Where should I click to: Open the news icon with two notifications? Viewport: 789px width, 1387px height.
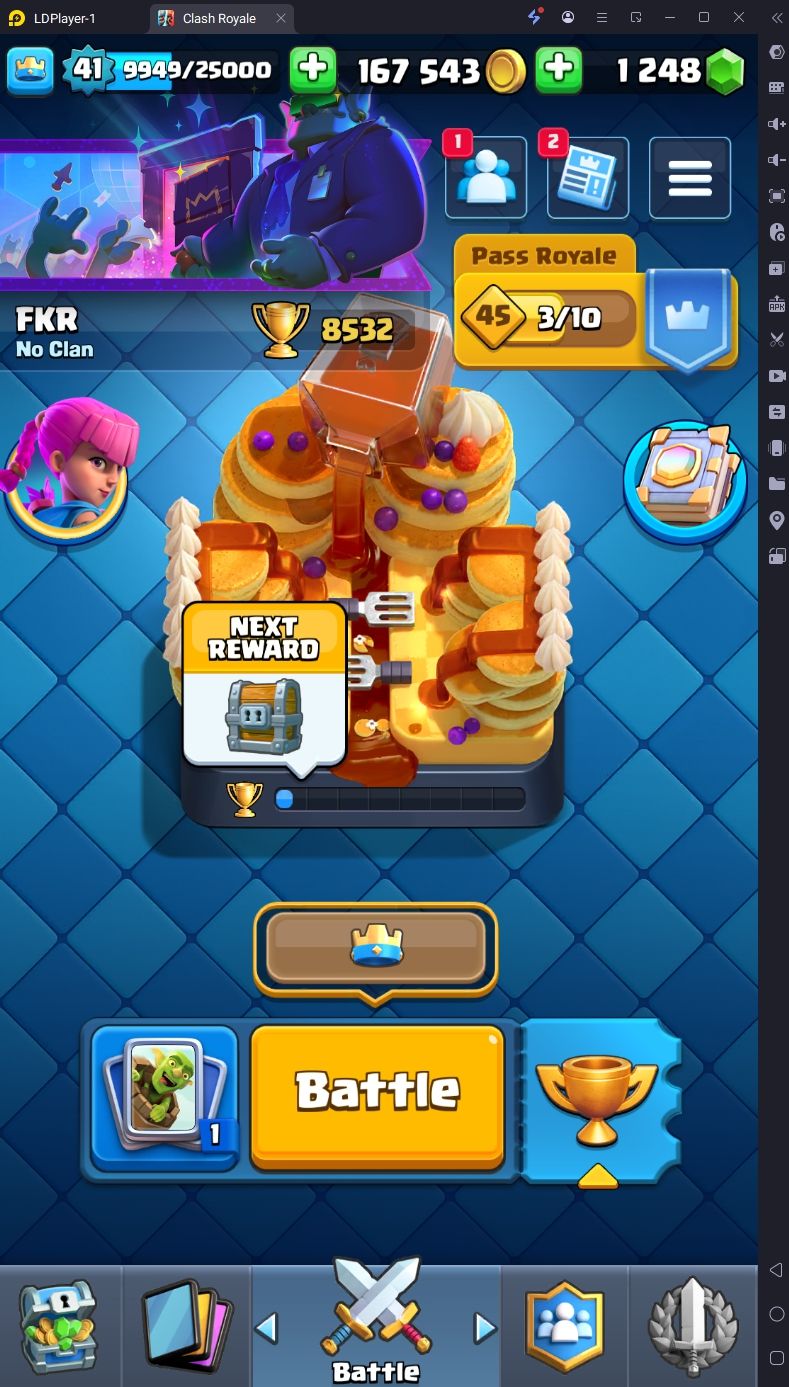pyautogui.click(x=588, y=178)
